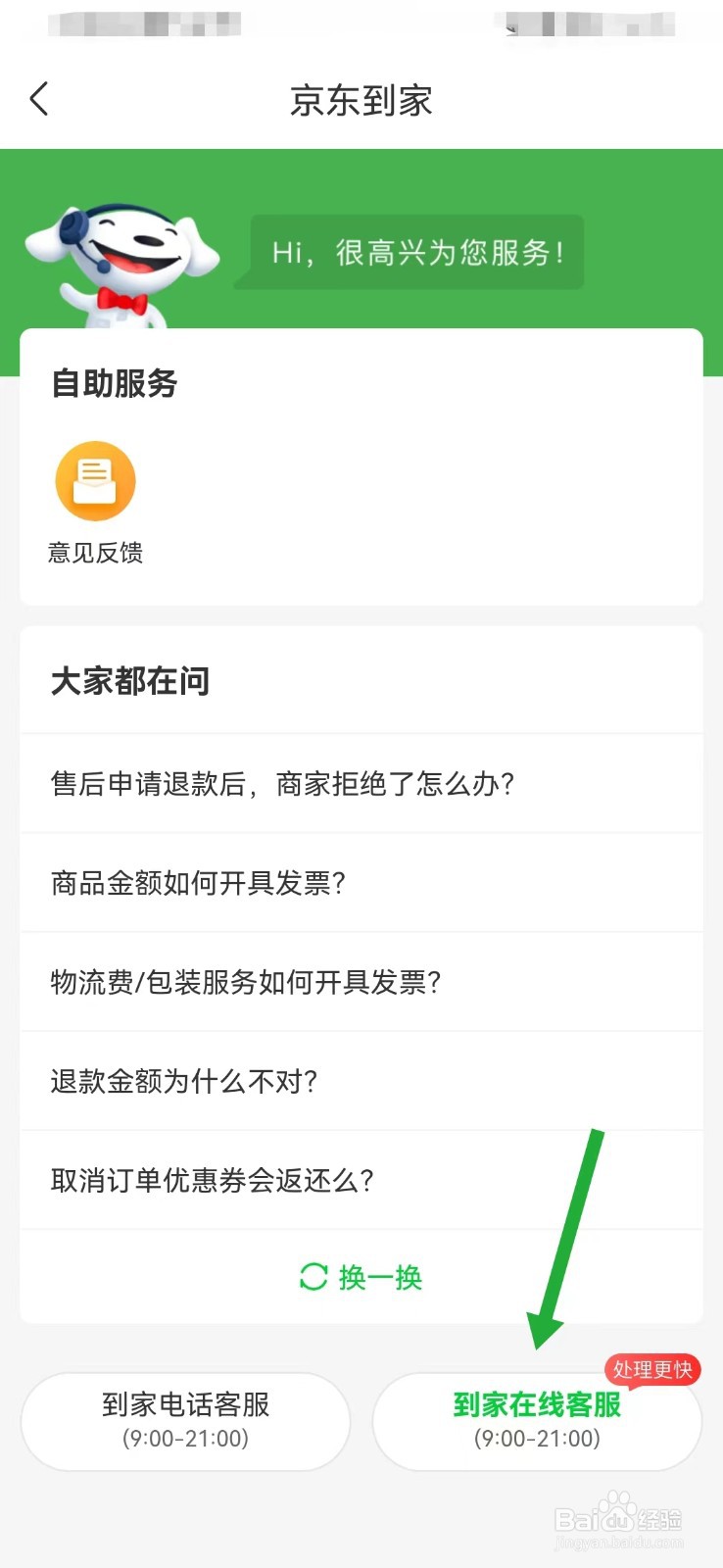Open question 退款金额为什么不对
Image resolution: width=723 pixels, height=1568 pixels.
coord(184,1081)
